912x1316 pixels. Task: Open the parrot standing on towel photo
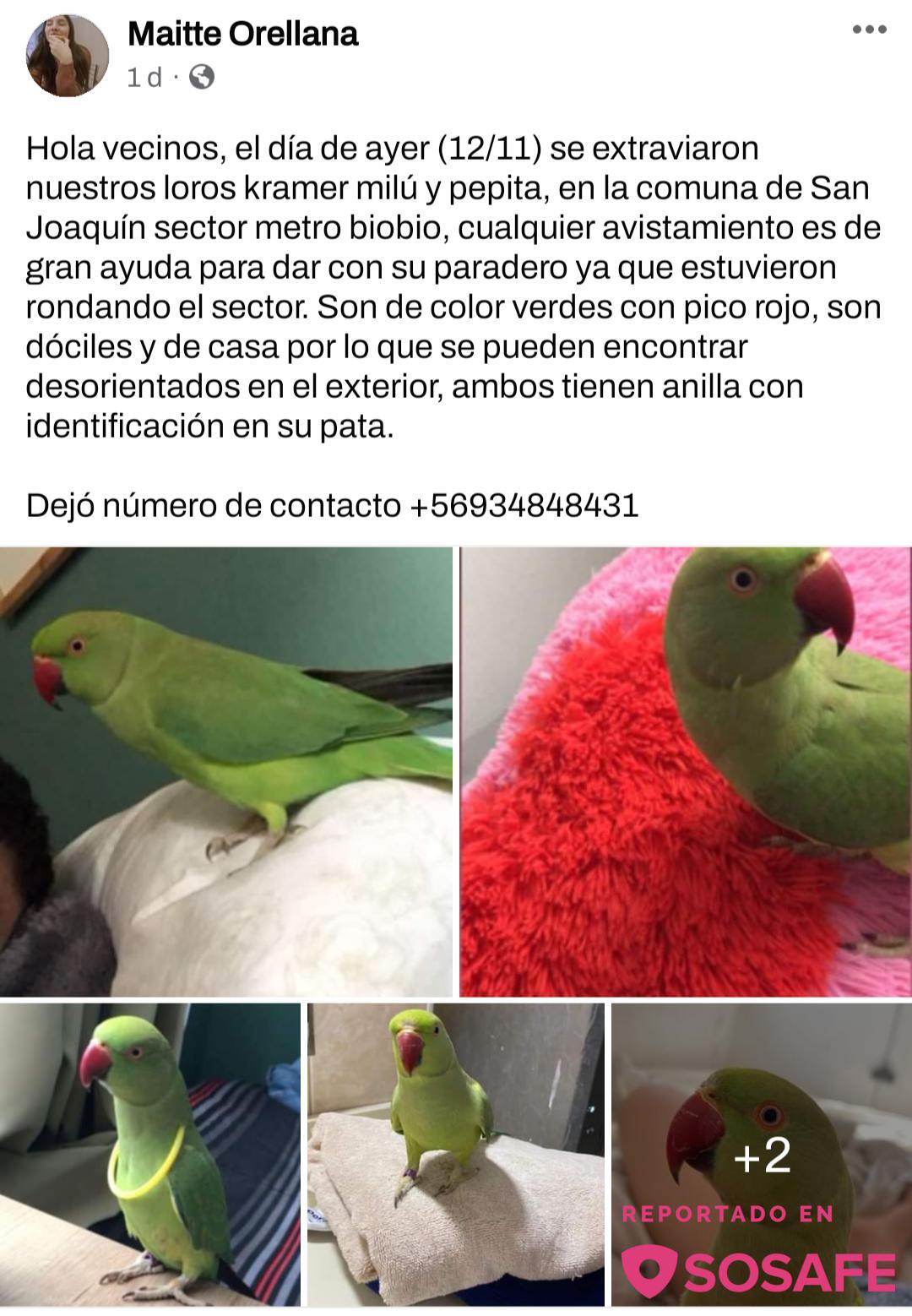[x=455, y=1154]
